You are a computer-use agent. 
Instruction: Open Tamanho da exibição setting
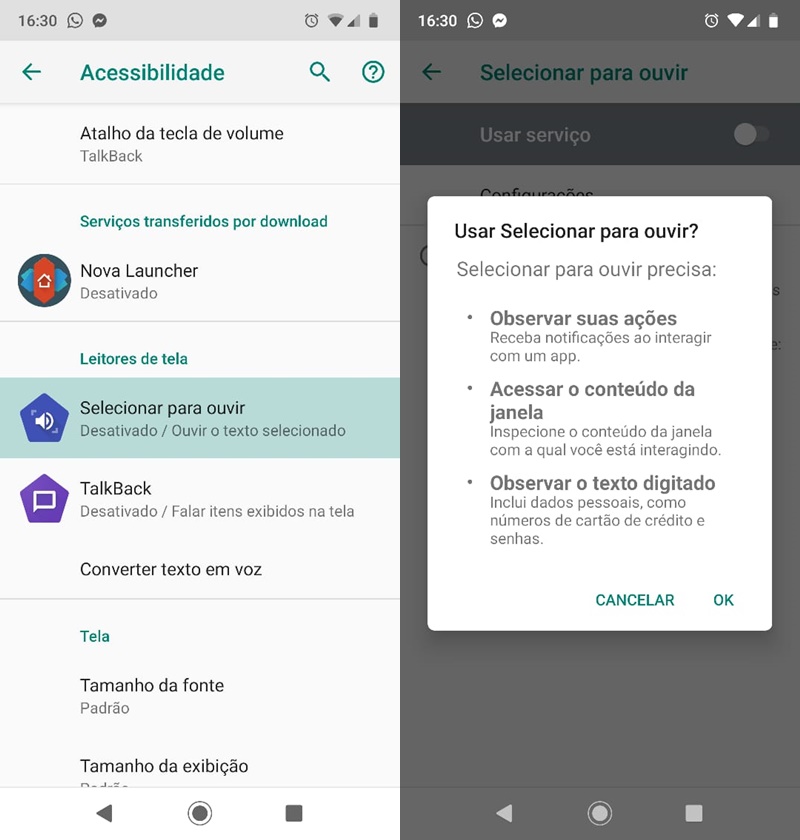coord(200,767)
